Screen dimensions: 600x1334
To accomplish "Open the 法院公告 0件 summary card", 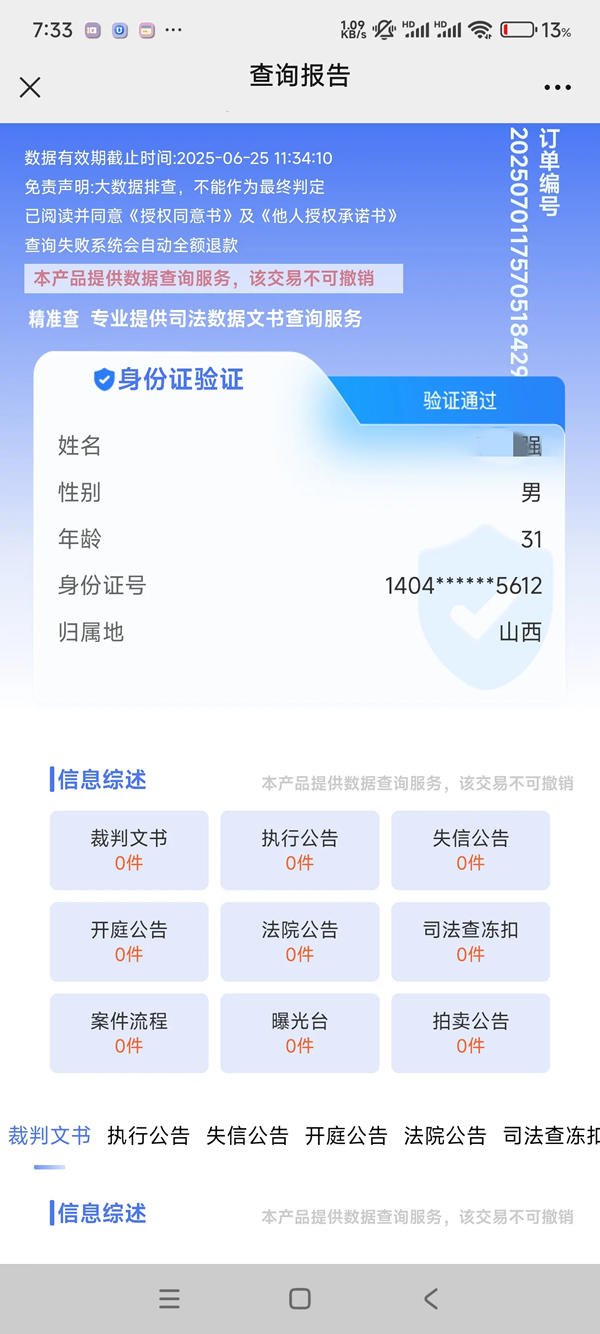I will (x=300, y=941).
